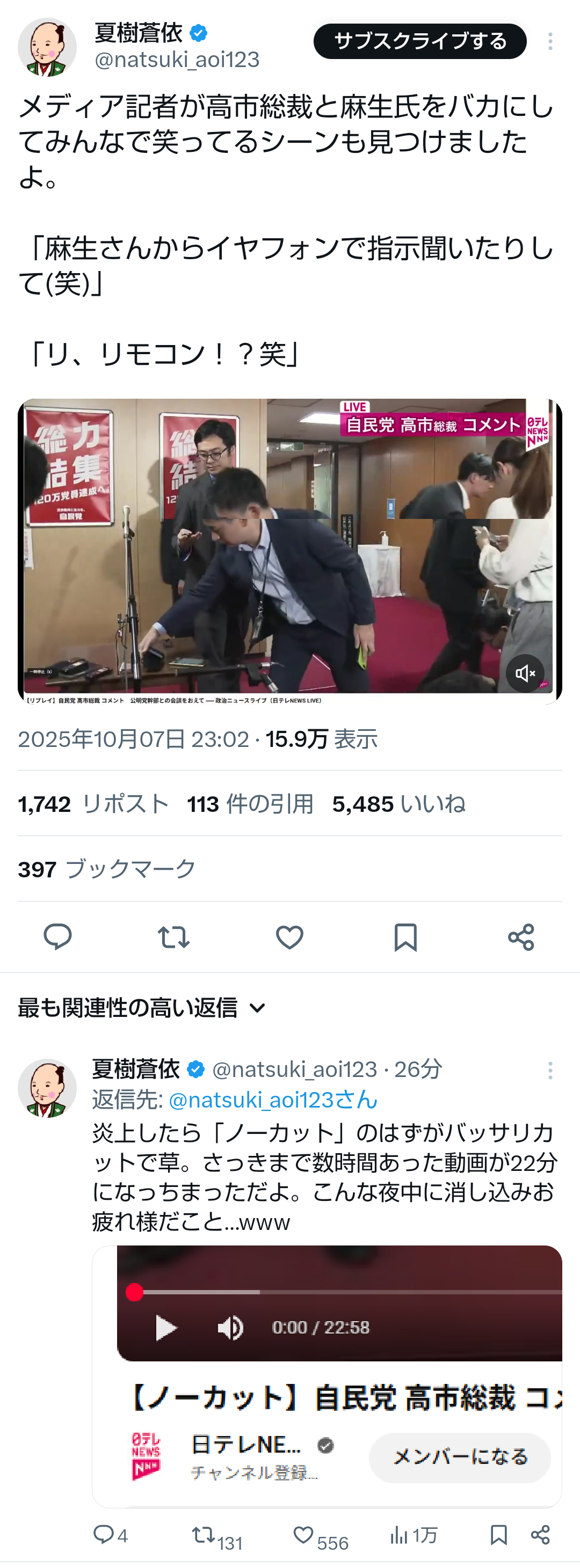The height and width of the screenshot is (1568, 580).
Task: Reply to the main post
Action: click(x=58, y=937)
